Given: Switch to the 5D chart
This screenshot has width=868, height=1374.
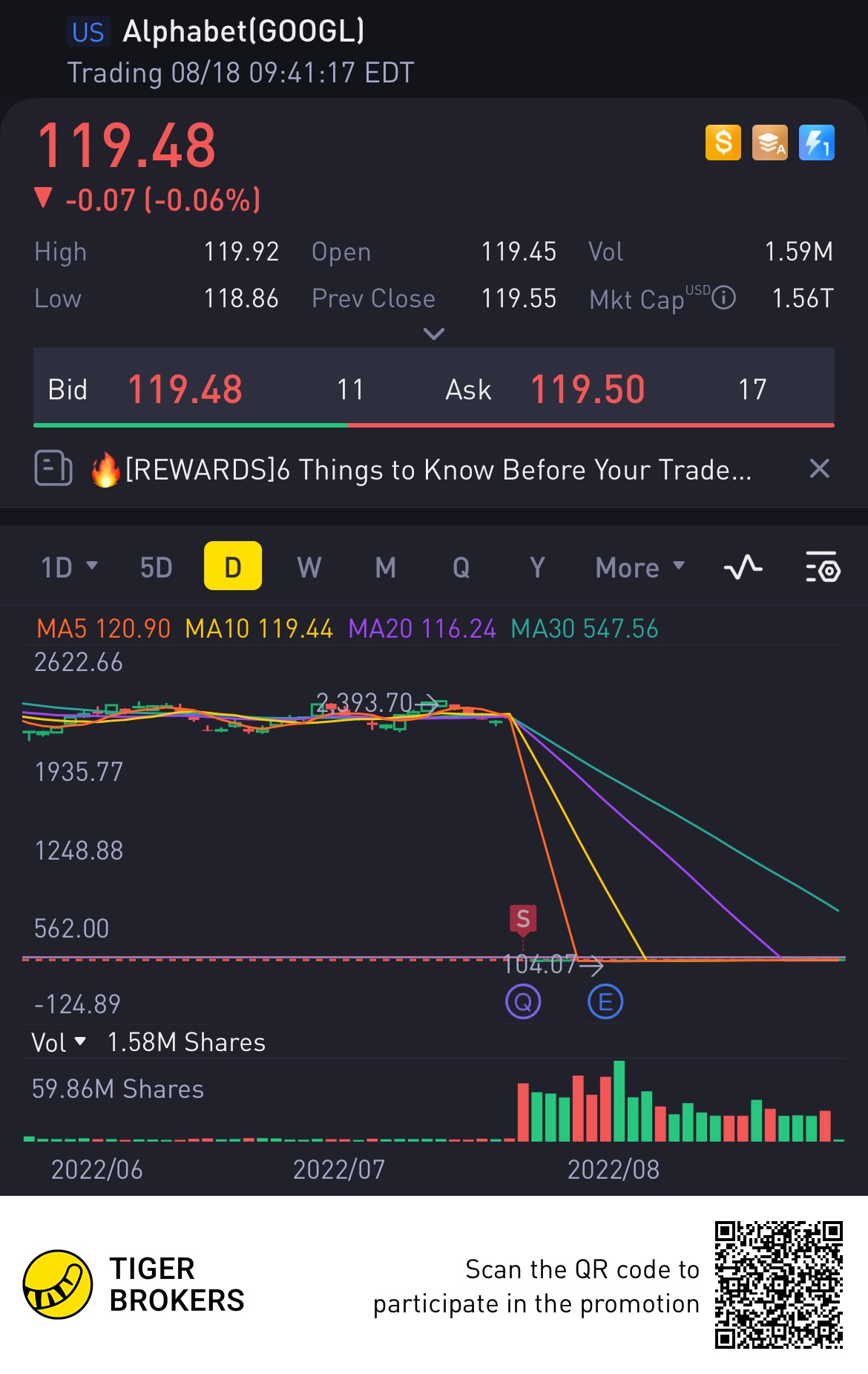Looking at the screenshot, I should [157, 567].
